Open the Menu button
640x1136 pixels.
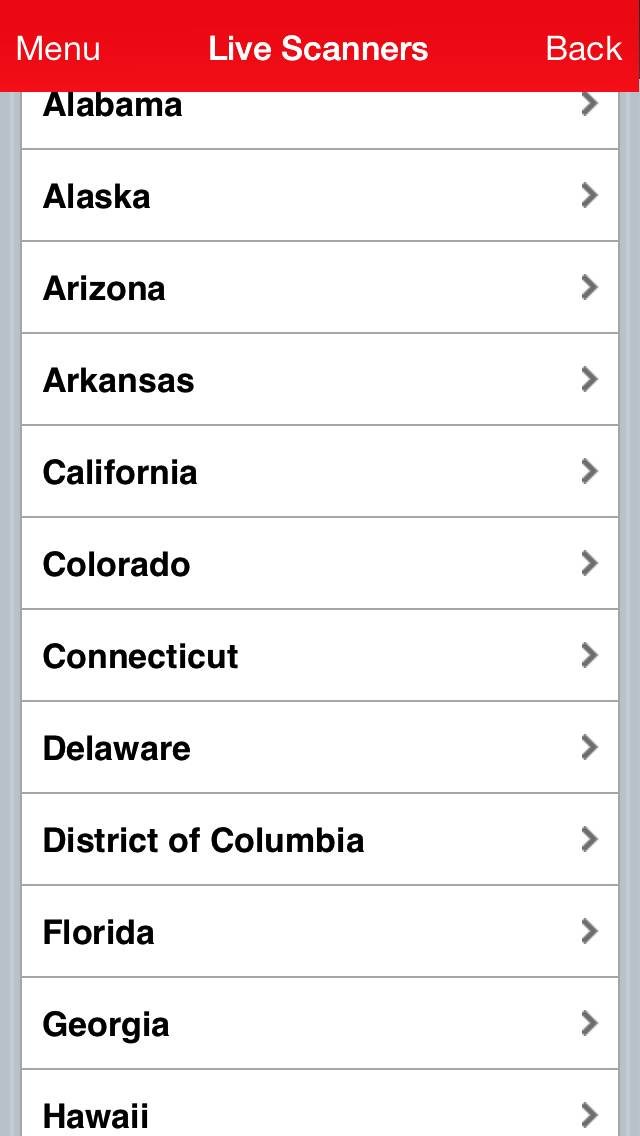point(58,48)
